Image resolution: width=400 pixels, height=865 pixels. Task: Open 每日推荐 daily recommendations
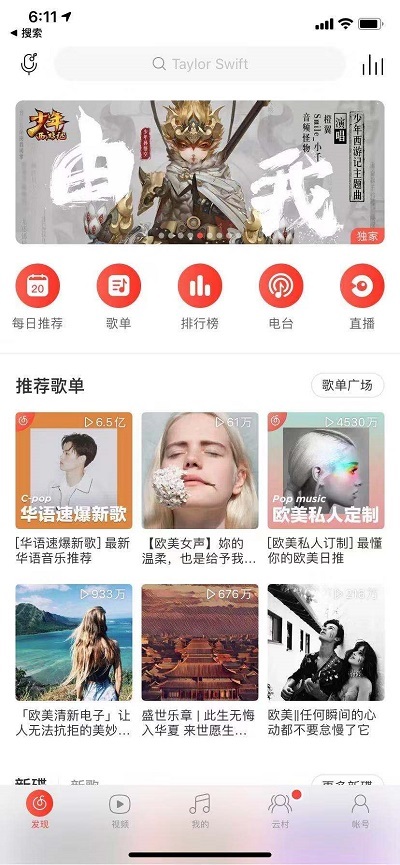coord(38,297)
